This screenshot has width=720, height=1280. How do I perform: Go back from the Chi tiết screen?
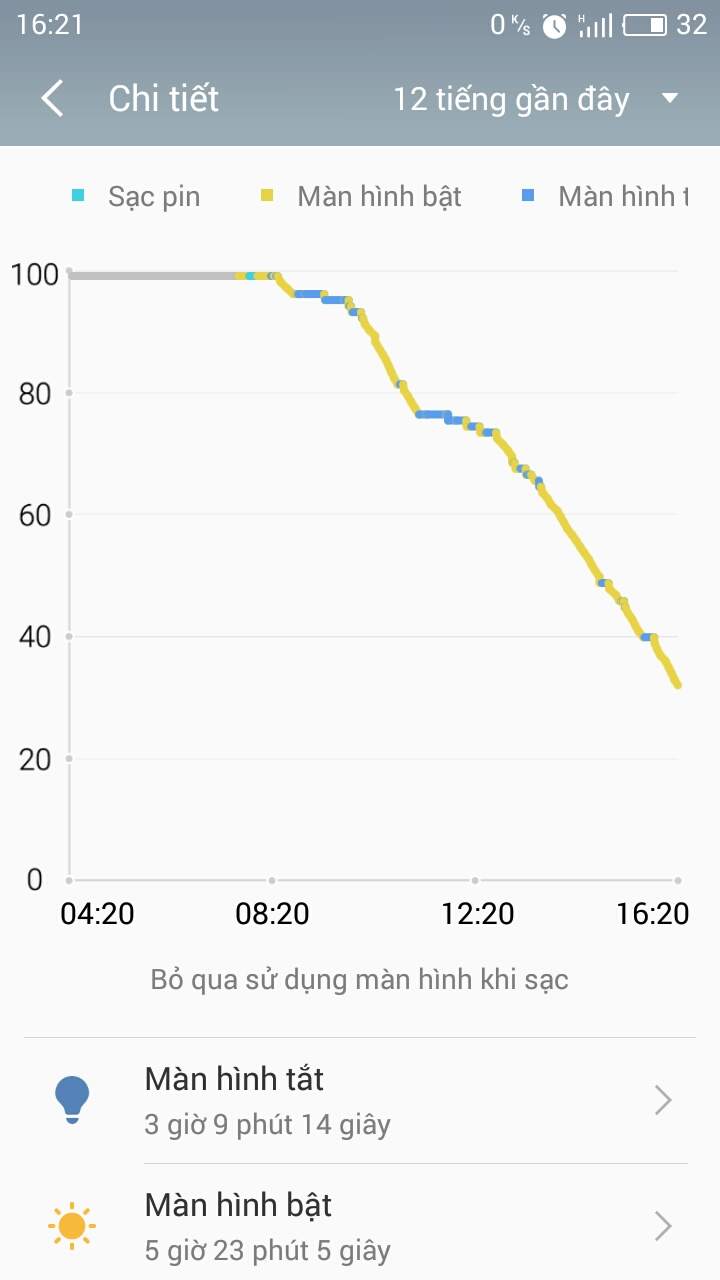click(52, 99)
